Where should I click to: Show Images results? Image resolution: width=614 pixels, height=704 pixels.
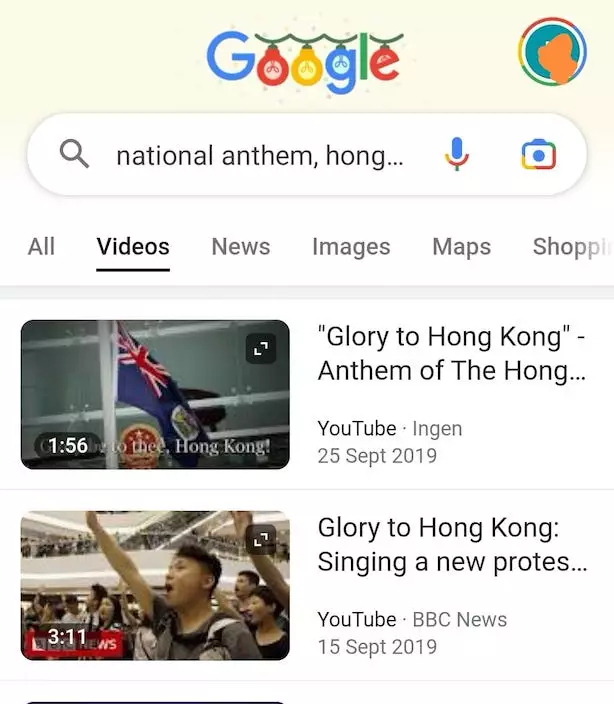(x=350, y=246)
